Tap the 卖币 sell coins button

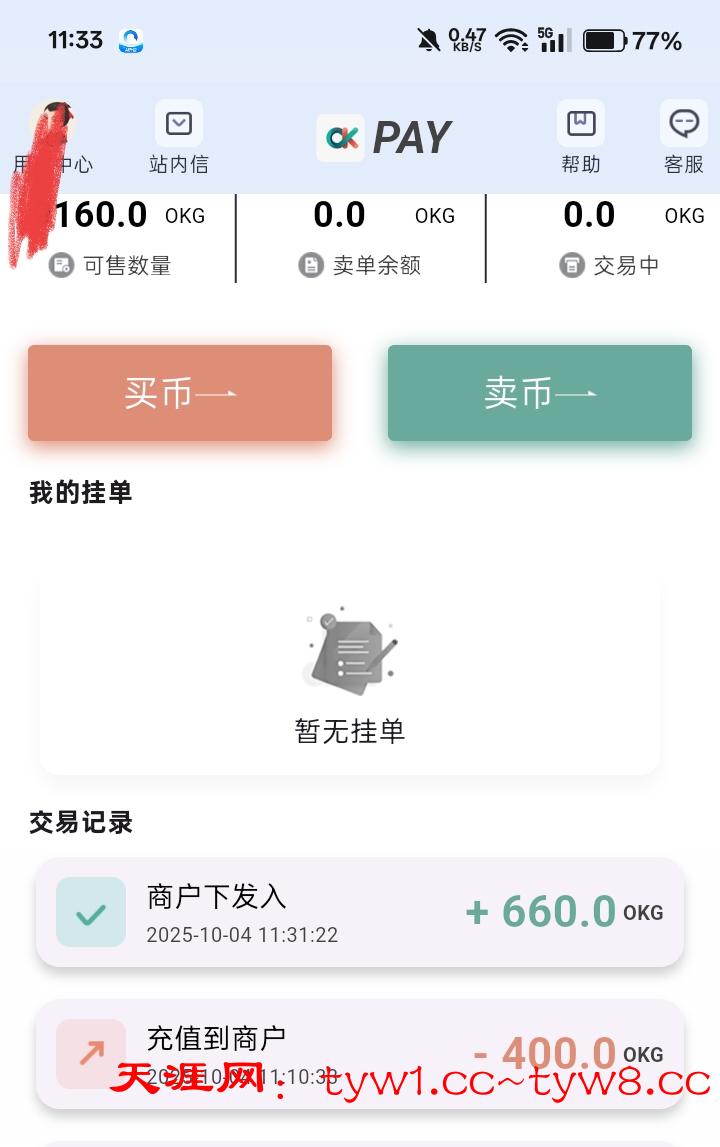540,393
